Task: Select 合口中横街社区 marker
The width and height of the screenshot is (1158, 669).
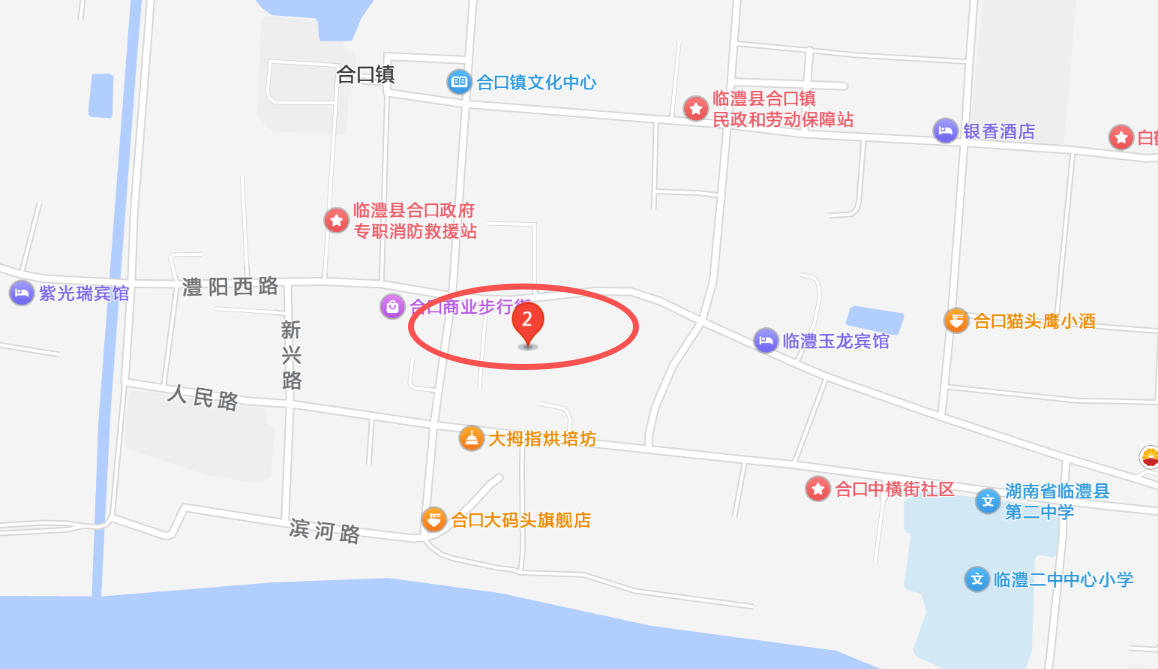Action: 818,489
